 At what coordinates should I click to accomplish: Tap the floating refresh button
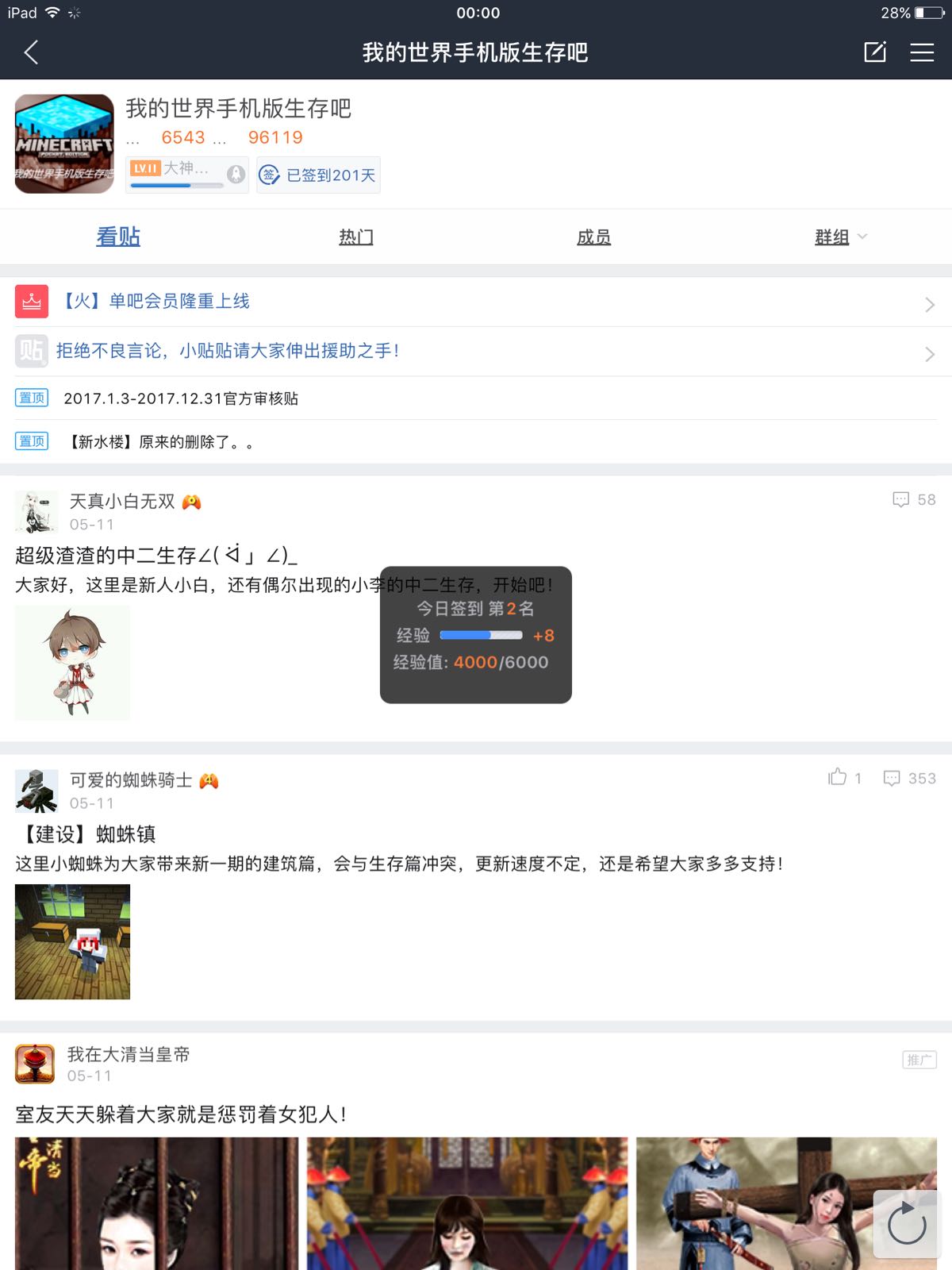click(x=906, y=1223)
